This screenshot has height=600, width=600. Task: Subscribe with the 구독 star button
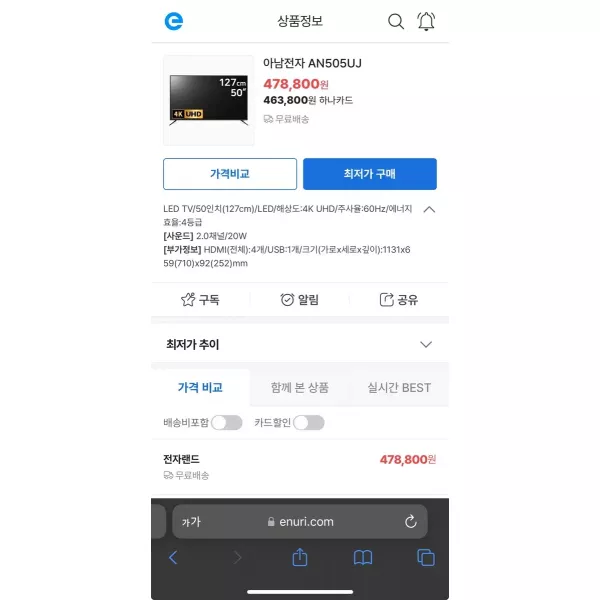click(200, 299)
